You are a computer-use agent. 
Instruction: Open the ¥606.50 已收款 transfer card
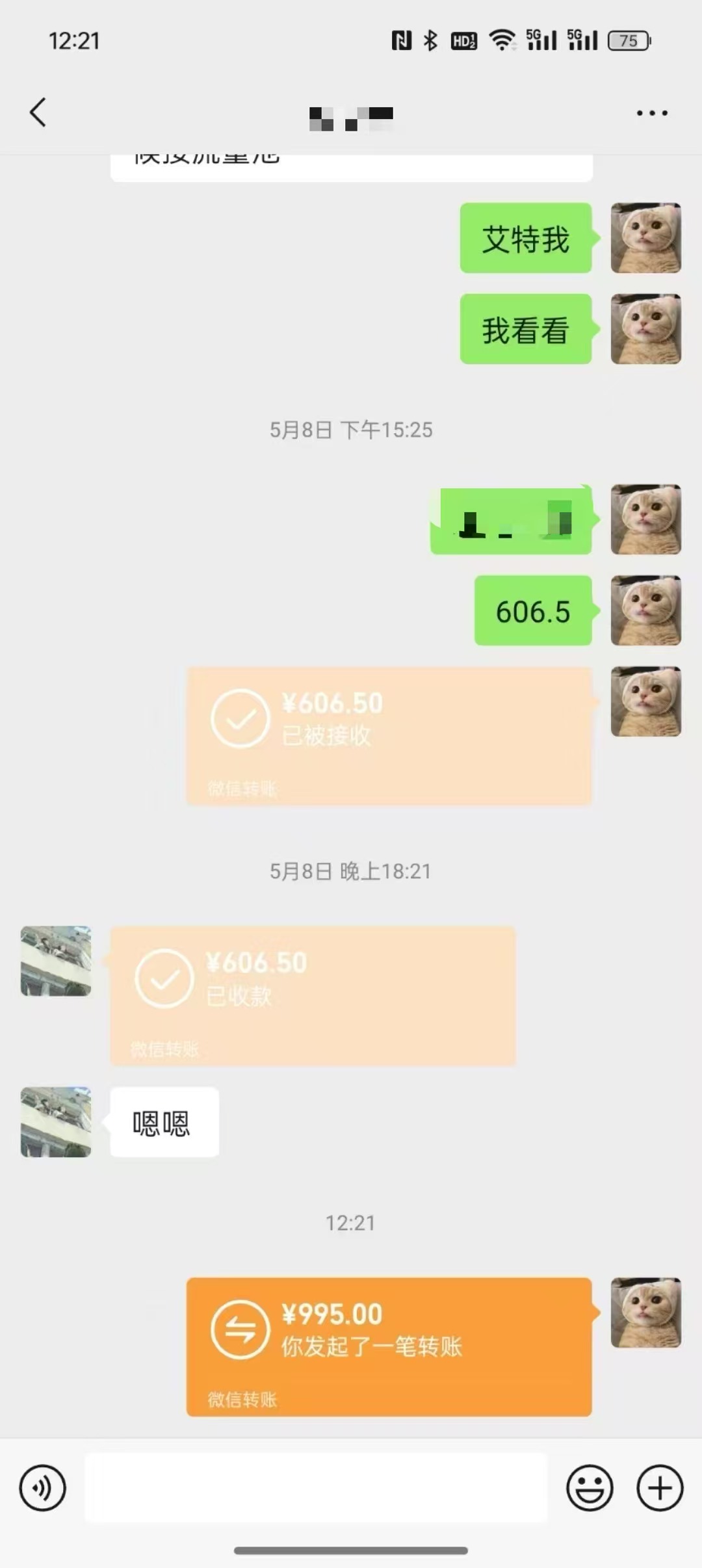[312, 995]
